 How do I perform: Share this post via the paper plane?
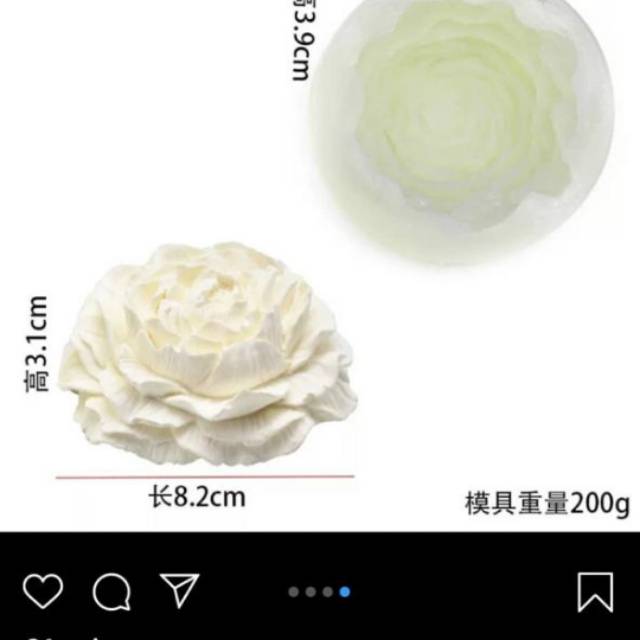pyautogui.click(x=179, y=590)
